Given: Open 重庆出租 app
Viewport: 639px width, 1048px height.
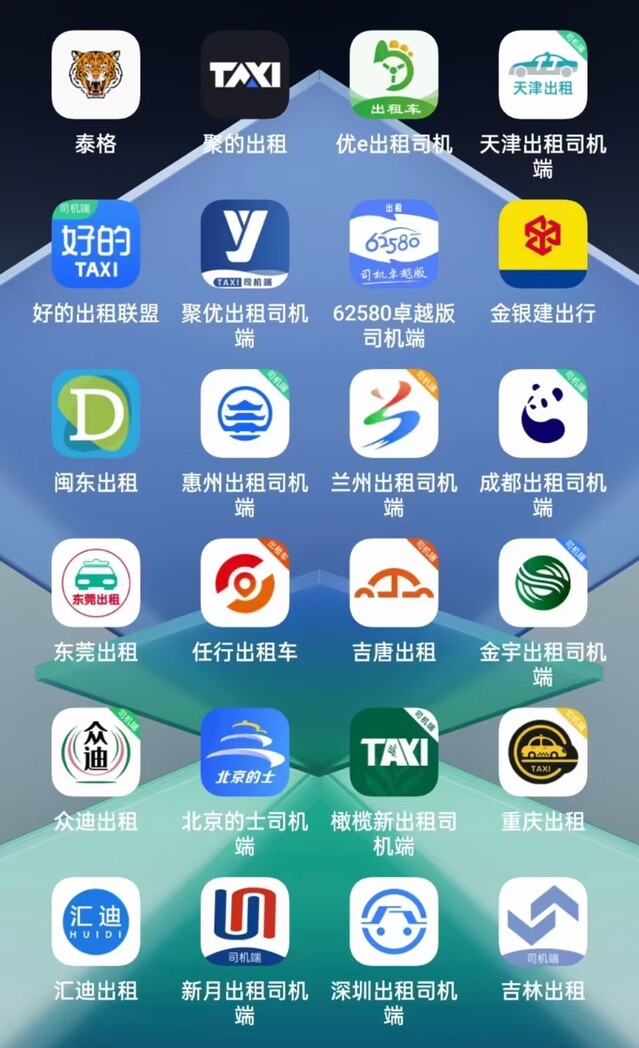Looking at the screenshot, I should [543, 752].
